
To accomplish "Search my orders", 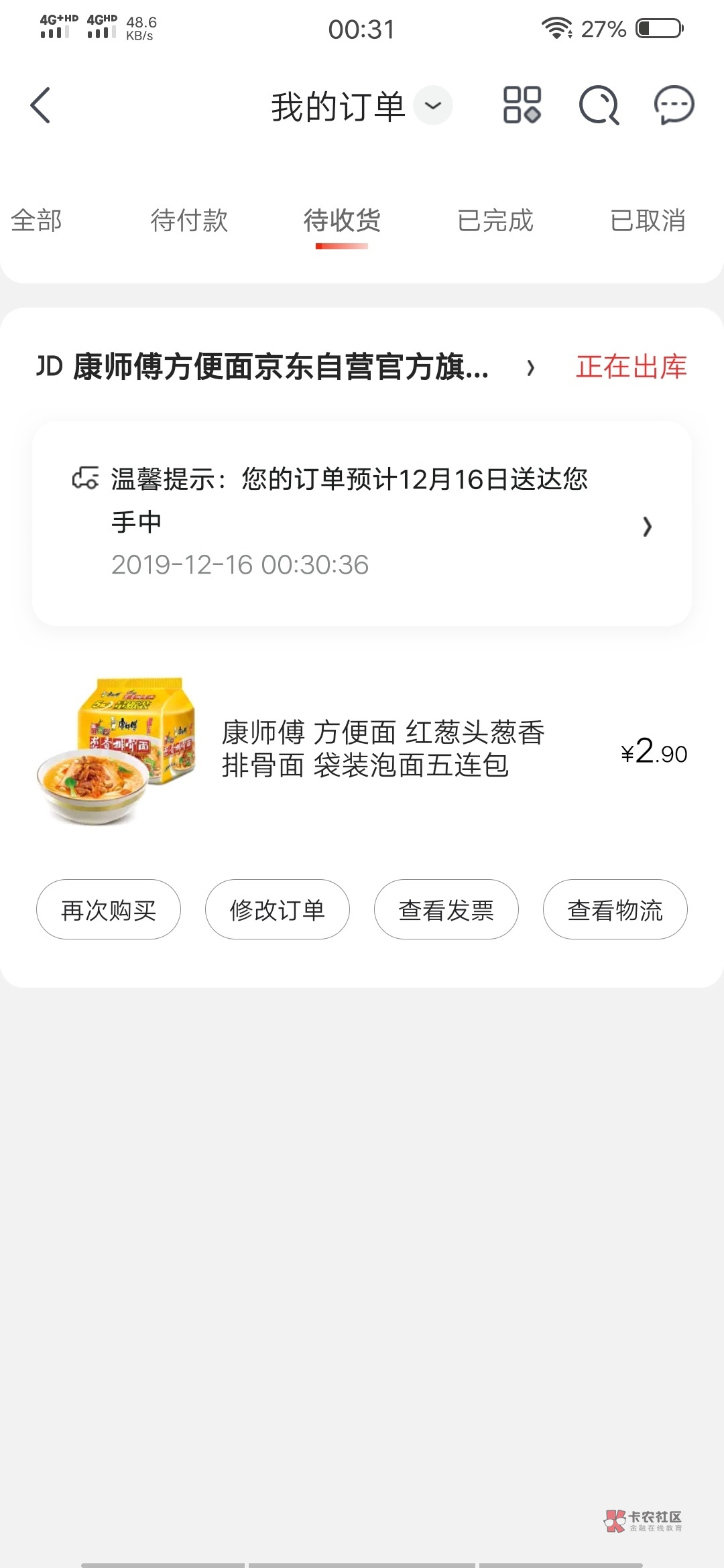I will tap(599, 106).
